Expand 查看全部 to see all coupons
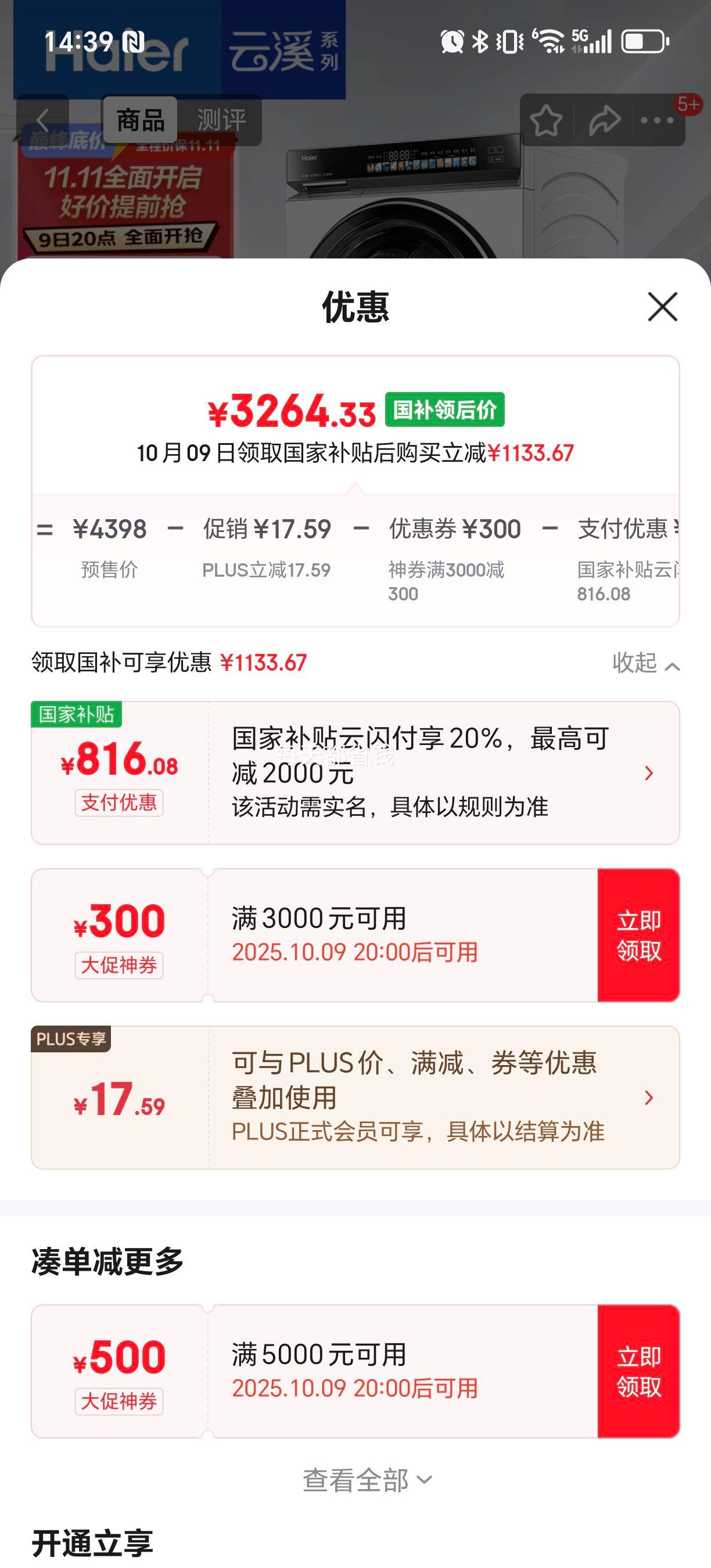 click(367, 1480)
